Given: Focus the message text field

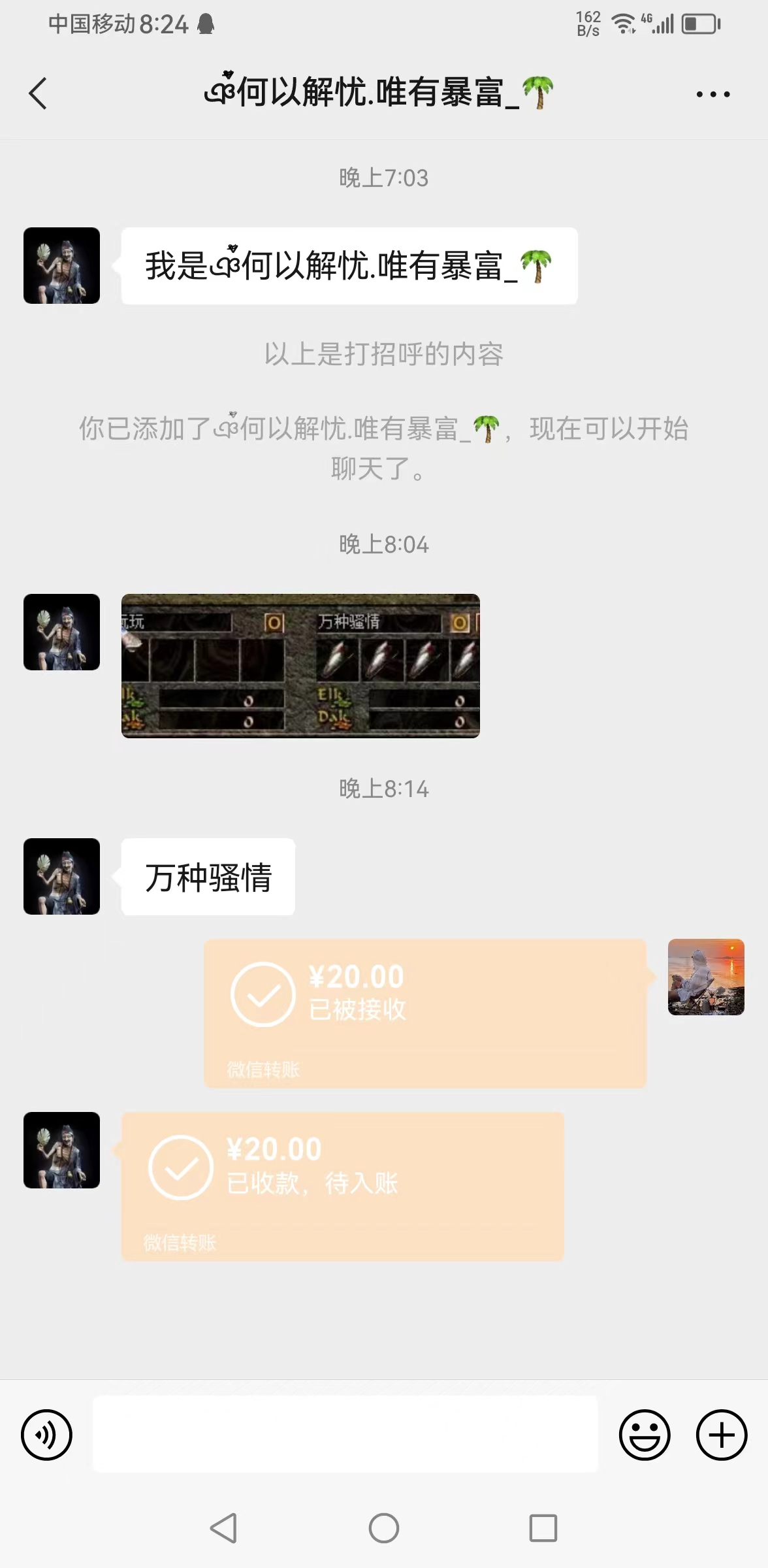Looking at the screenshot, I should tap(345, 1434).
